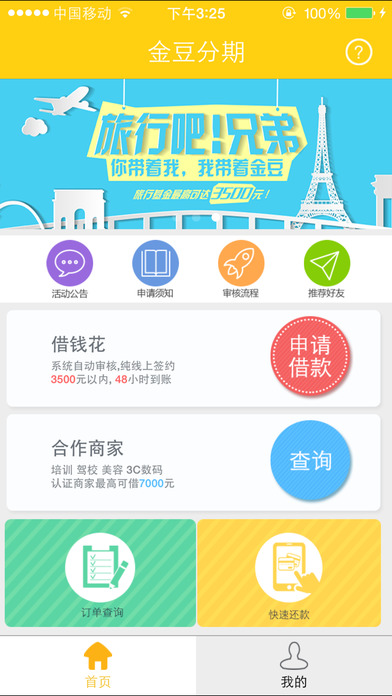View 审核流程 review process
Viewport: 392px width, 696px height.
241,269
